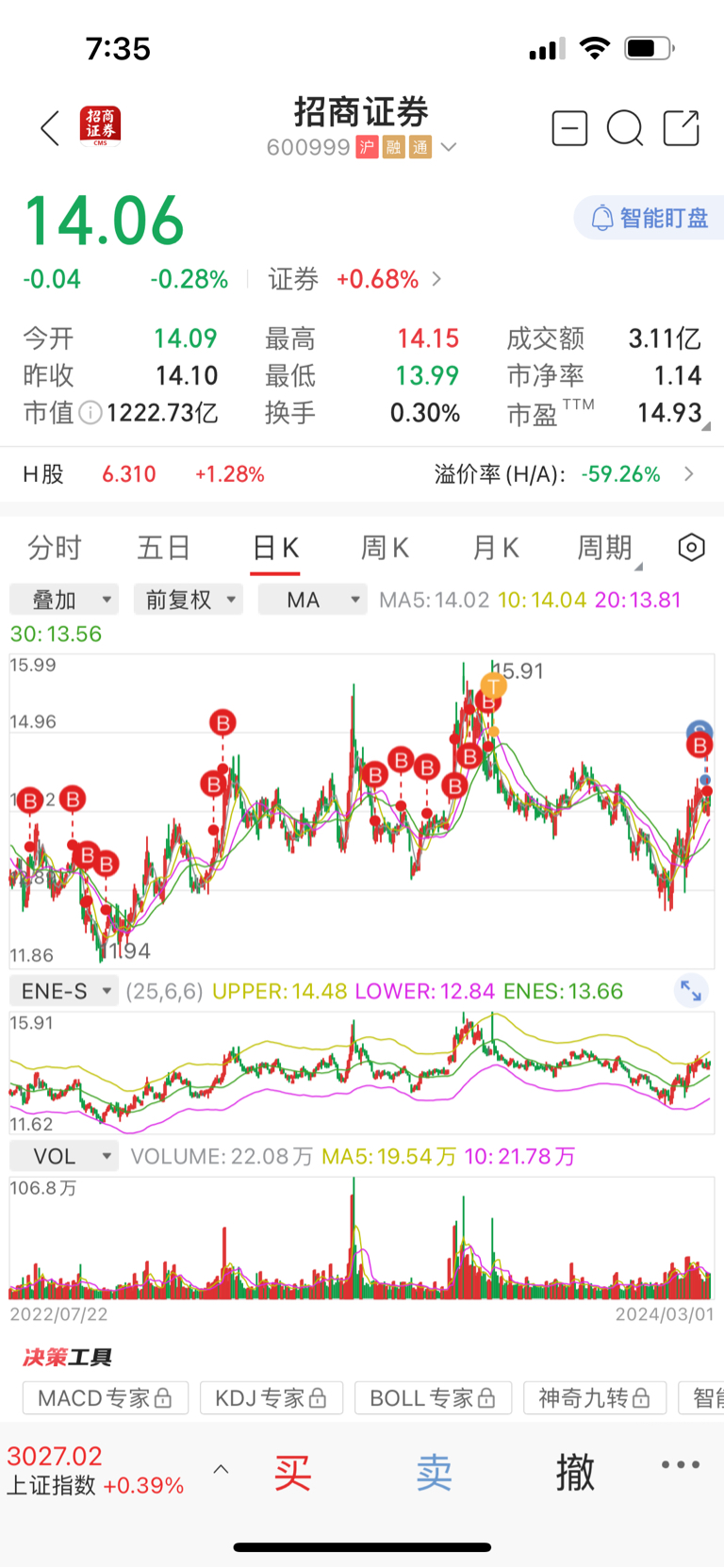Tap the back arrow to return
Viewport: 724px width, 1568px height.
pyautogui.click(x=49, y=128)
